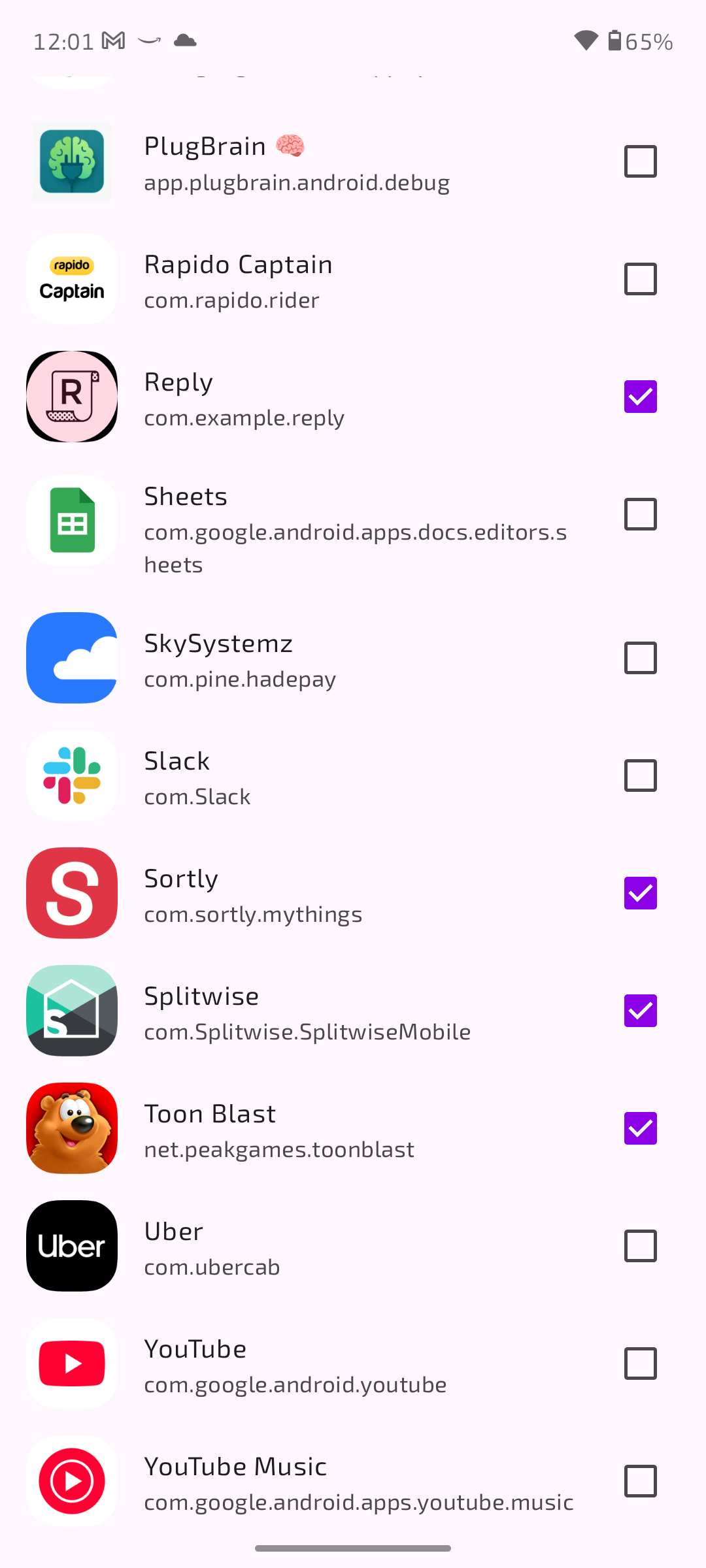This screenshot has width=706, height=1568.
Task: Select the Rapido Captain app checkbox
Action: coord(640,279)
